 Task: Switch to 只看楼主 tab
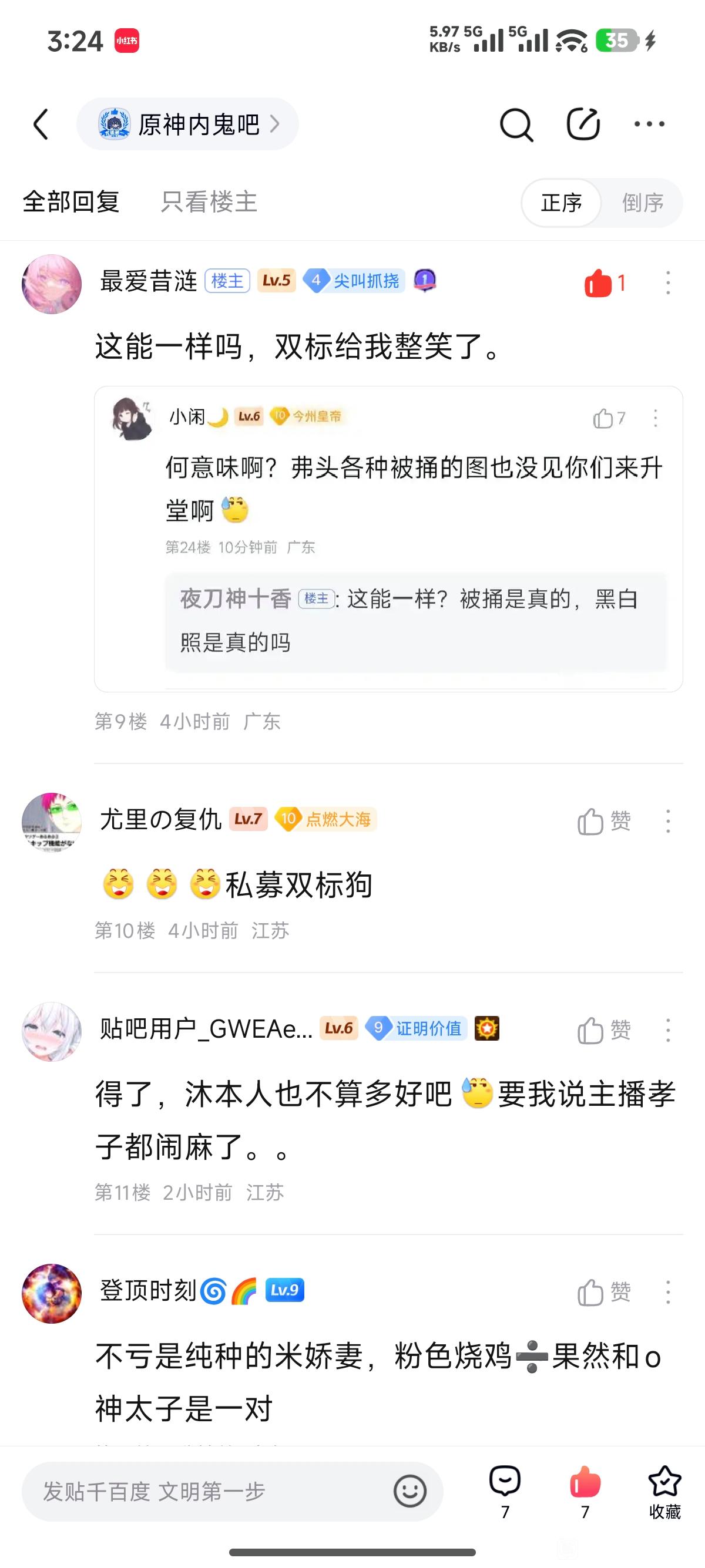click(x=209, y=202)
